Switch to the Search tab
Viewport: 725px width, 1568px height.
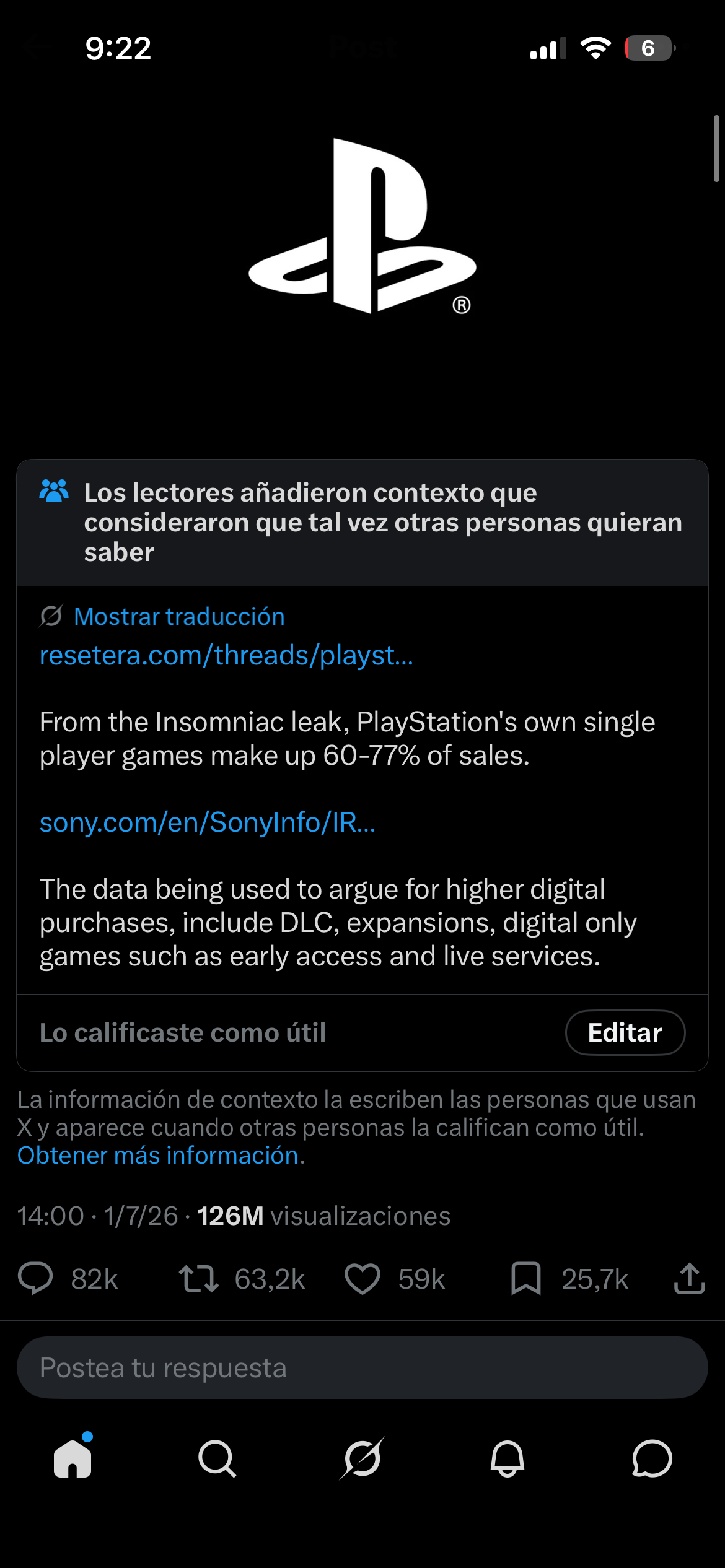click(x=217, y=1458)
